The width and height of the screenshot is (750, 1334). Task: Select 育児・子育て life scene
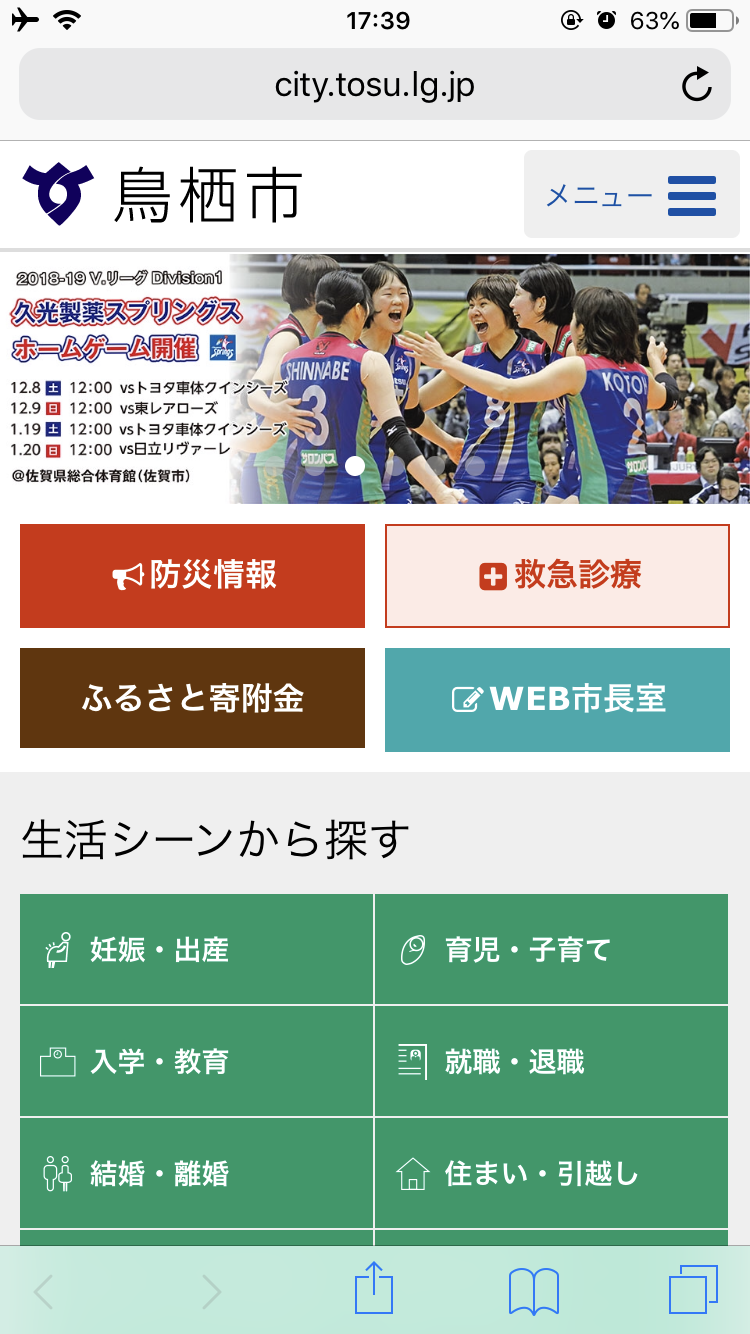(x=551, y=949)
